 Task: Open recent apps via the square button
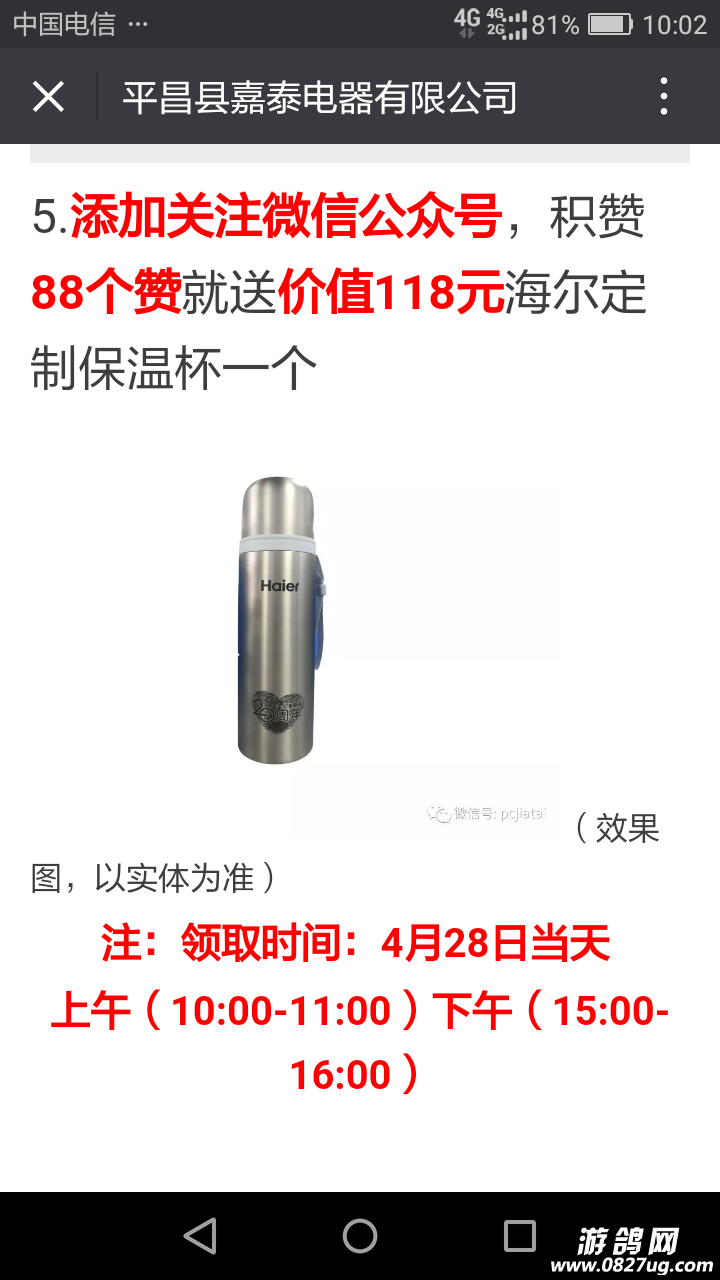point(519,1236)
